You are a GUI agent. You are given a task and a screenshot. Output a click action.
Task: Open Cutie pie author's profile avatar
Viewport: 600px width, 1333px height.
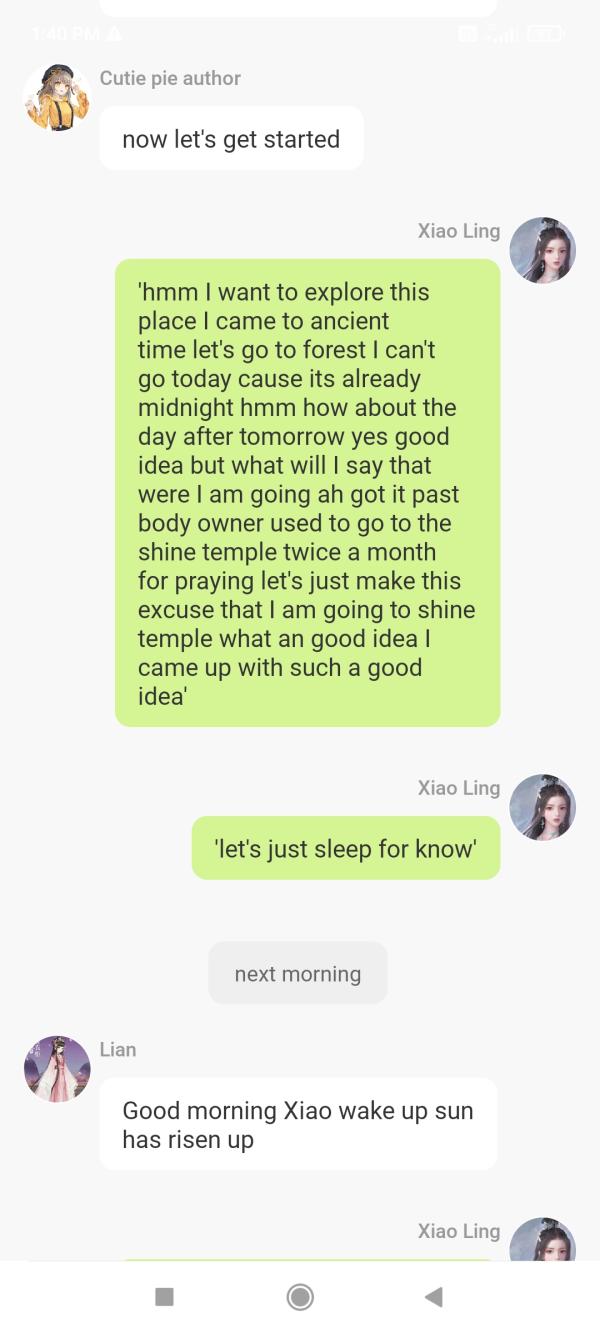point(56,98)
